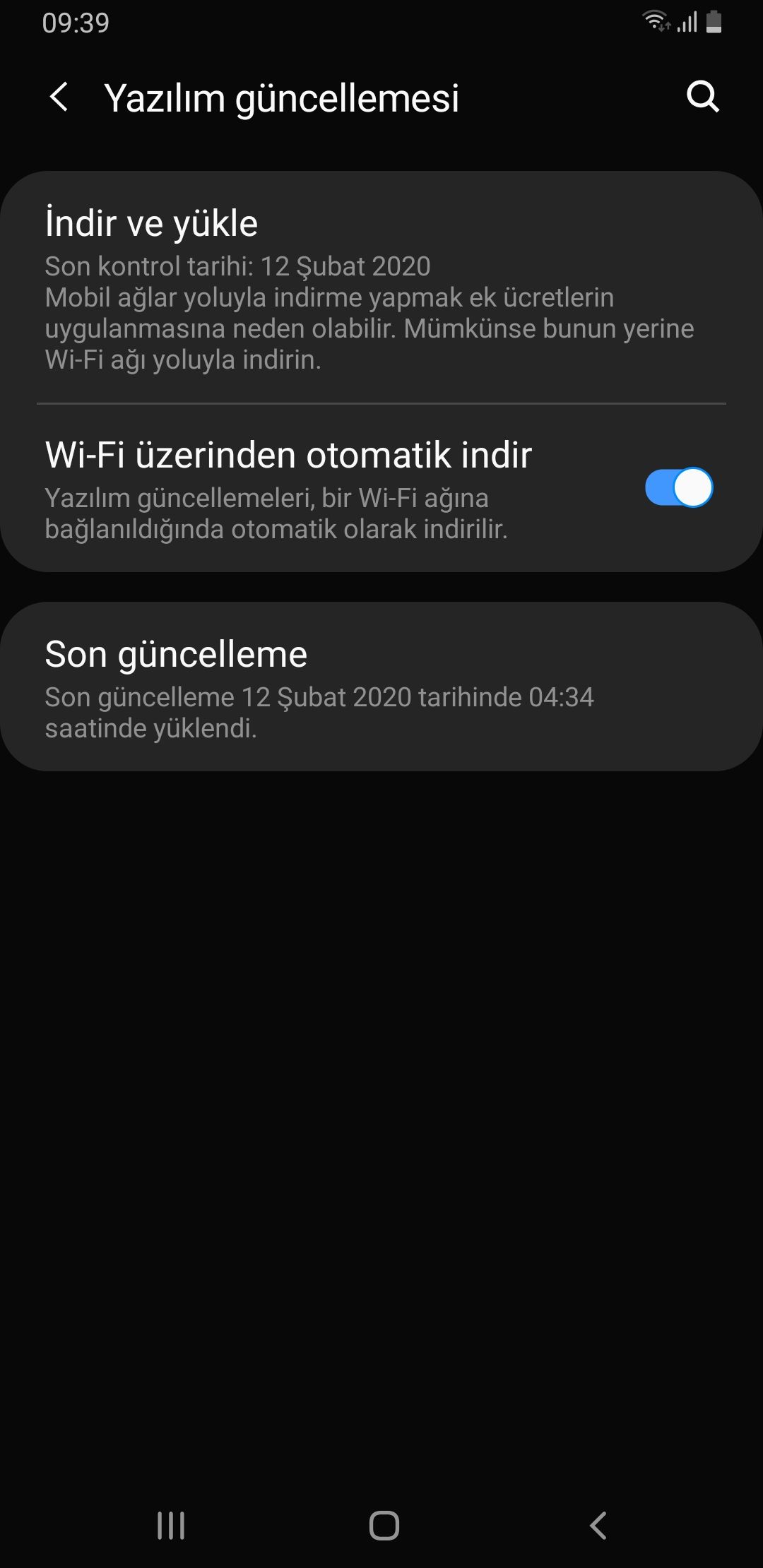This screenshot has height=1568, width=763.
Task: Open recent apps from navigation bar
Action: click(171, 1526)
